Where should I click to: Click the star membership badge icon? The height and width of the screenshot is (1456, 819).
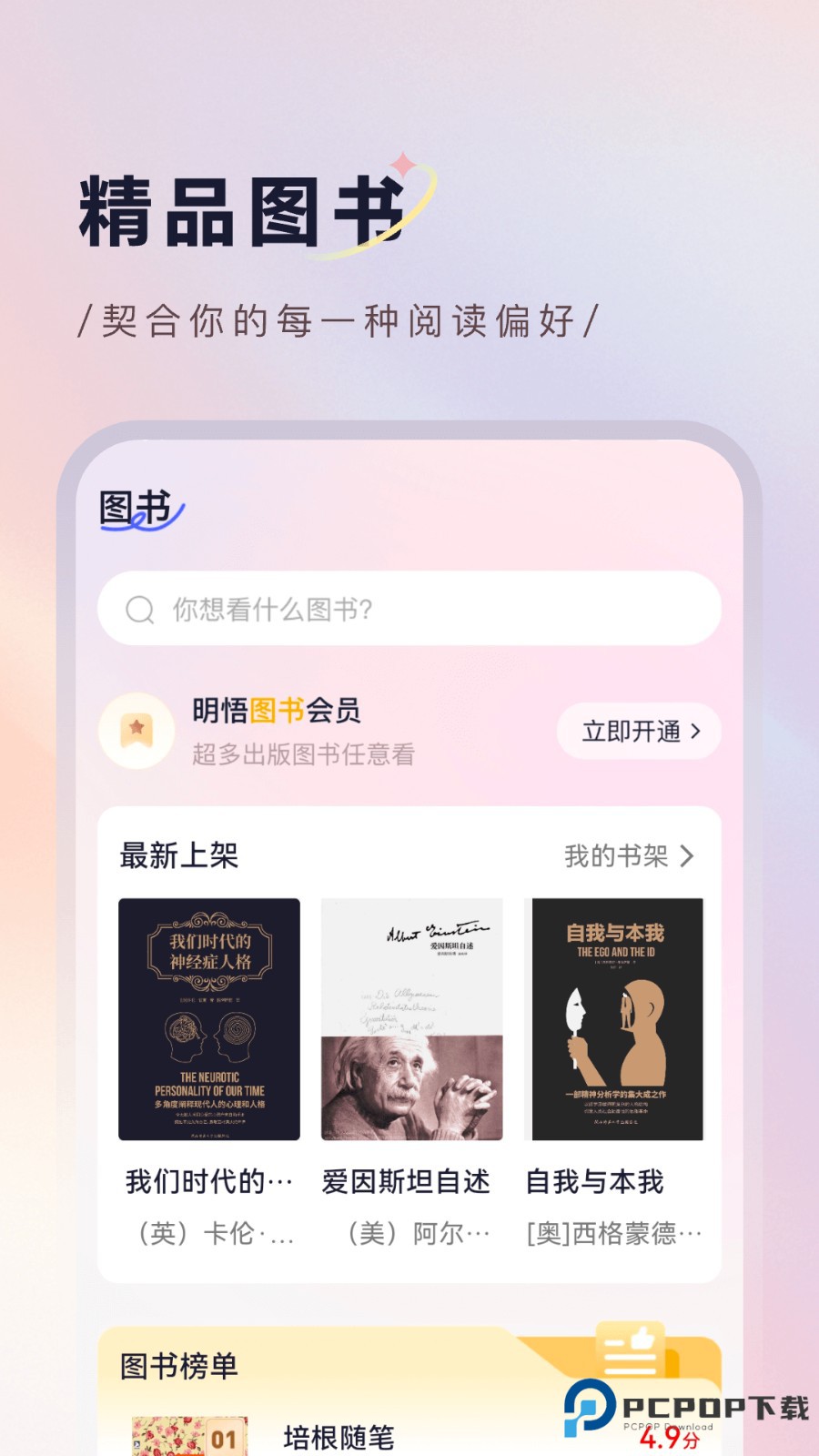(x=137, y=730)
